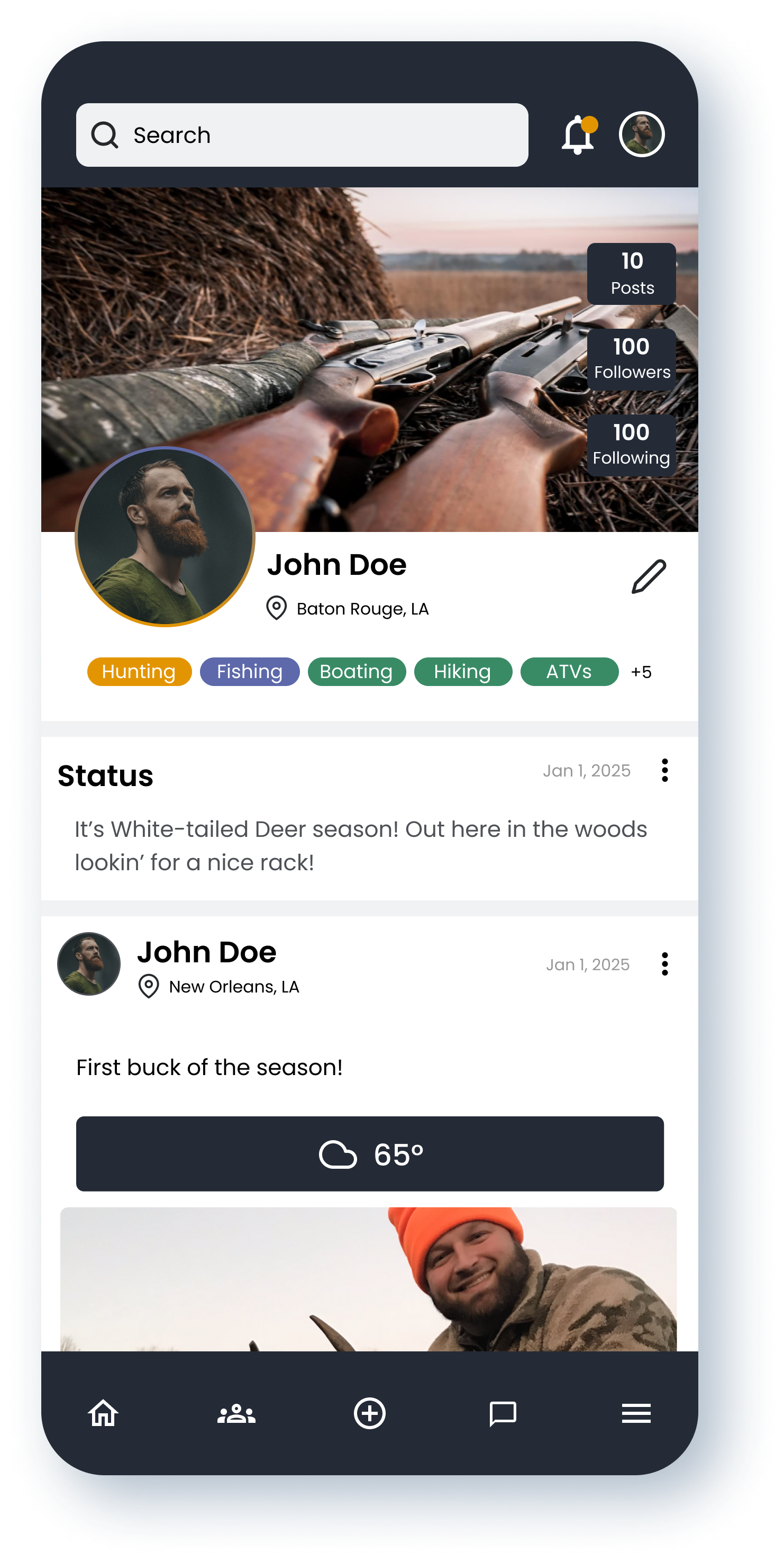Screen dimensions: 784x1561
Task: View the 10 Posts counter
Action: (x=632, y=274)
